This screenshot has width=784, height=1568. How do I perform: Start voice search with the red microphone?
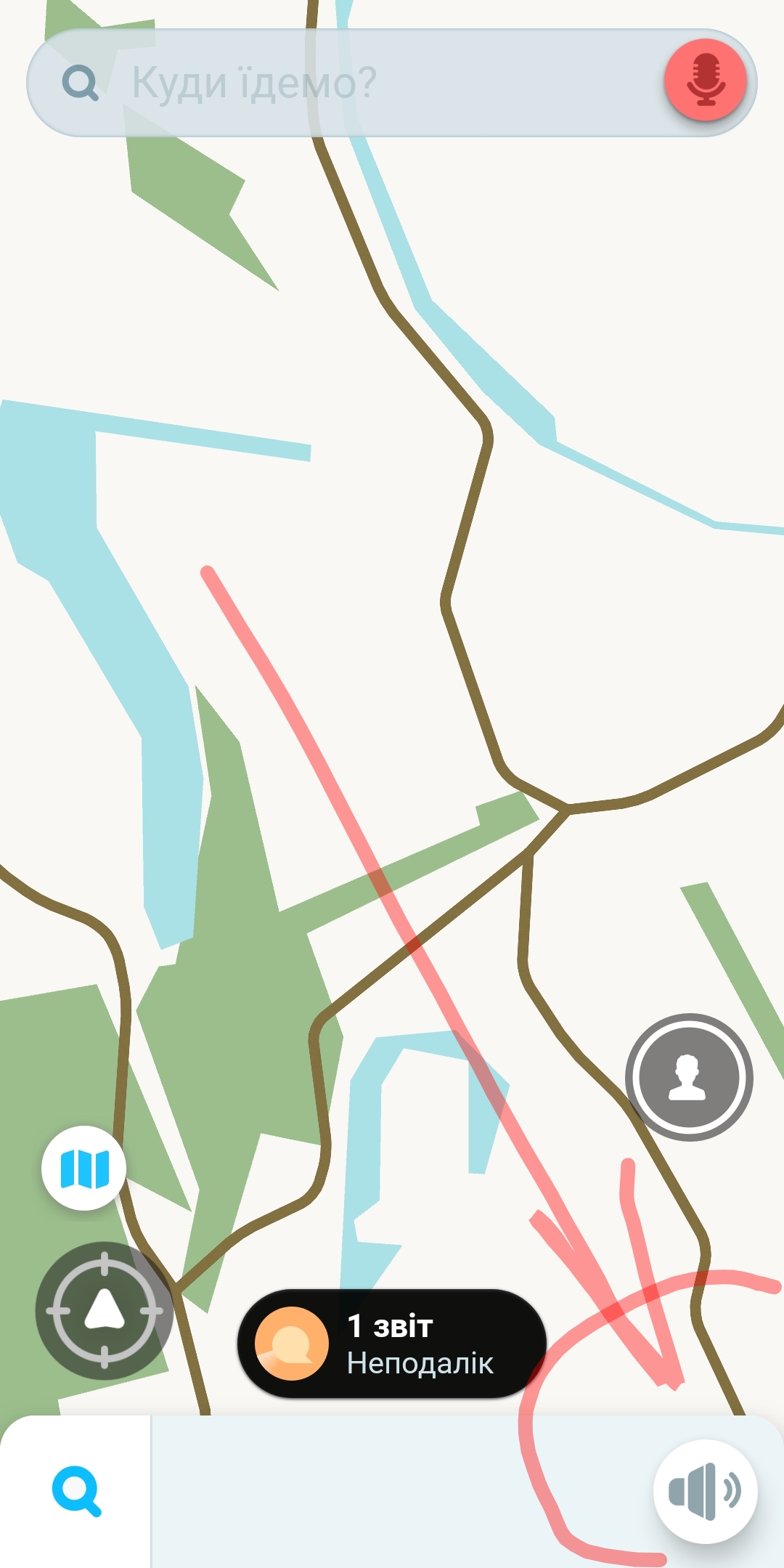(x=706, y=80)
